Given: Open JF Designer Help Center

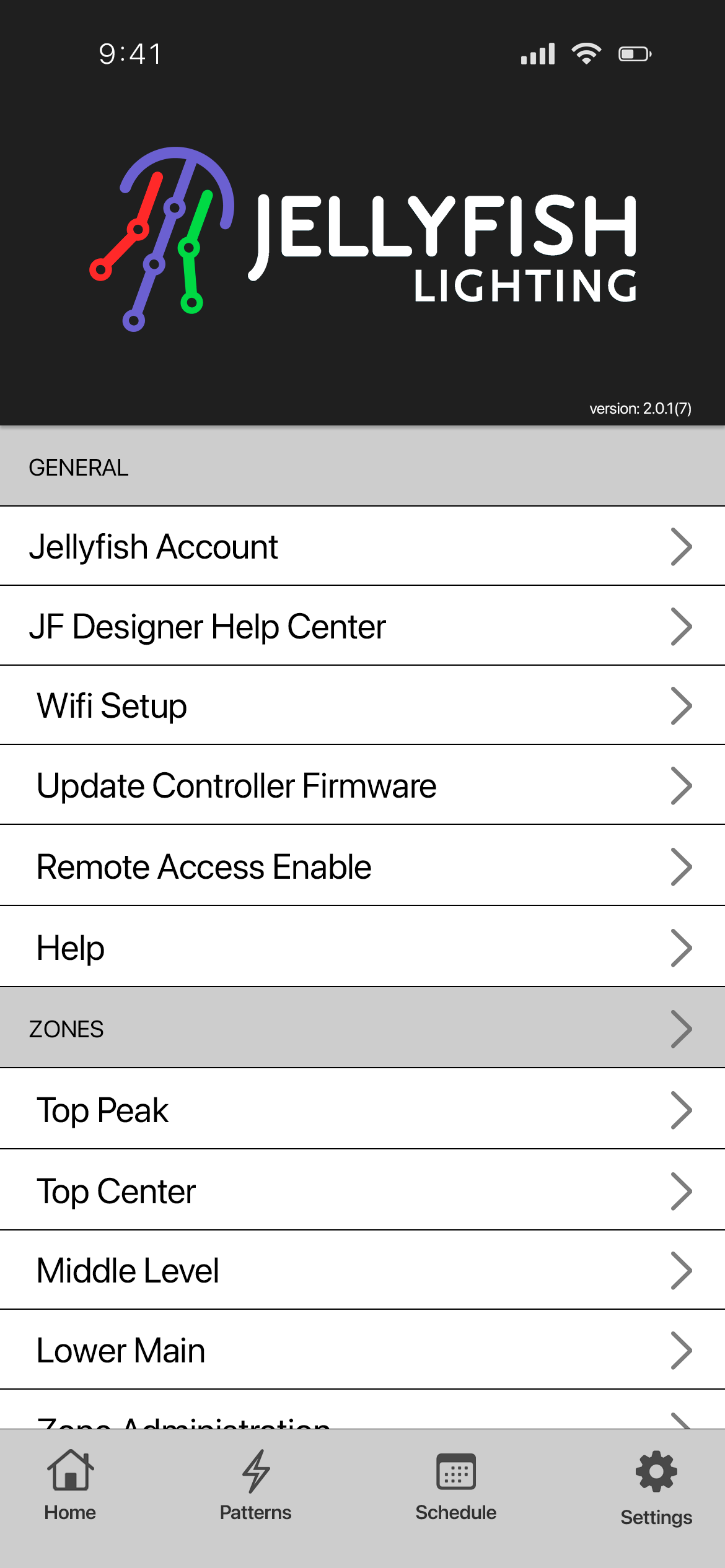Looking at the screenshot, I should (362, 626).
